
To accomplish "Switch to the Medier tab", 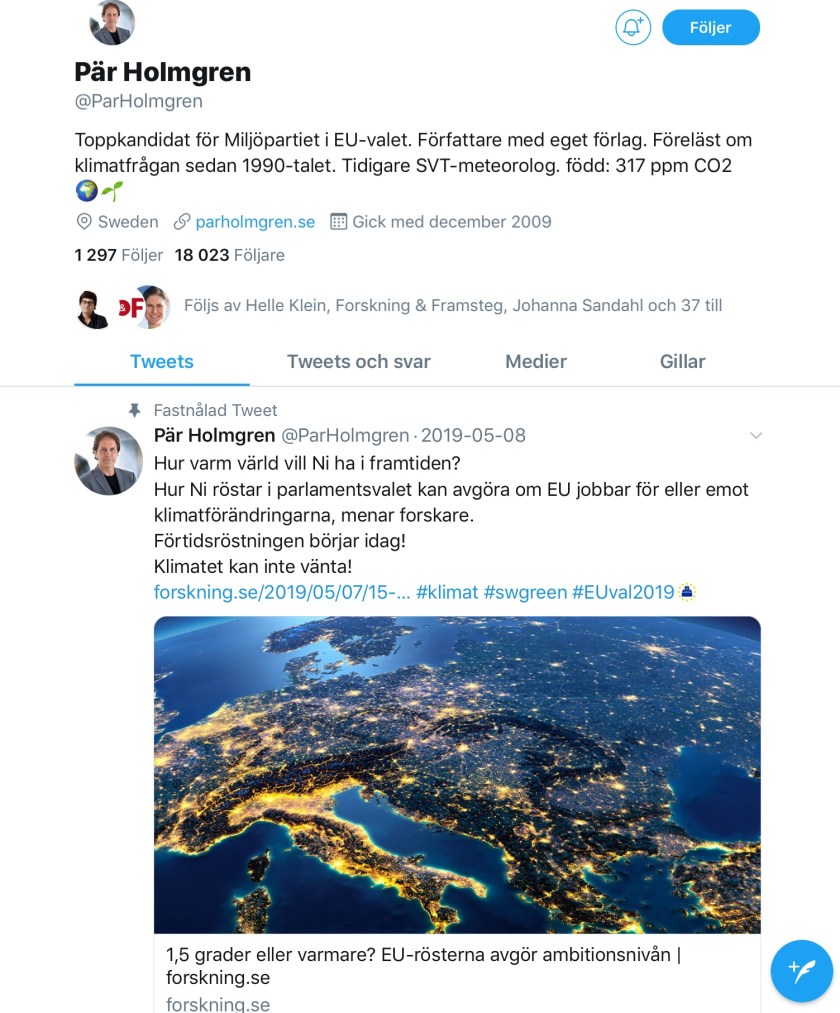I will click(535, 362).
